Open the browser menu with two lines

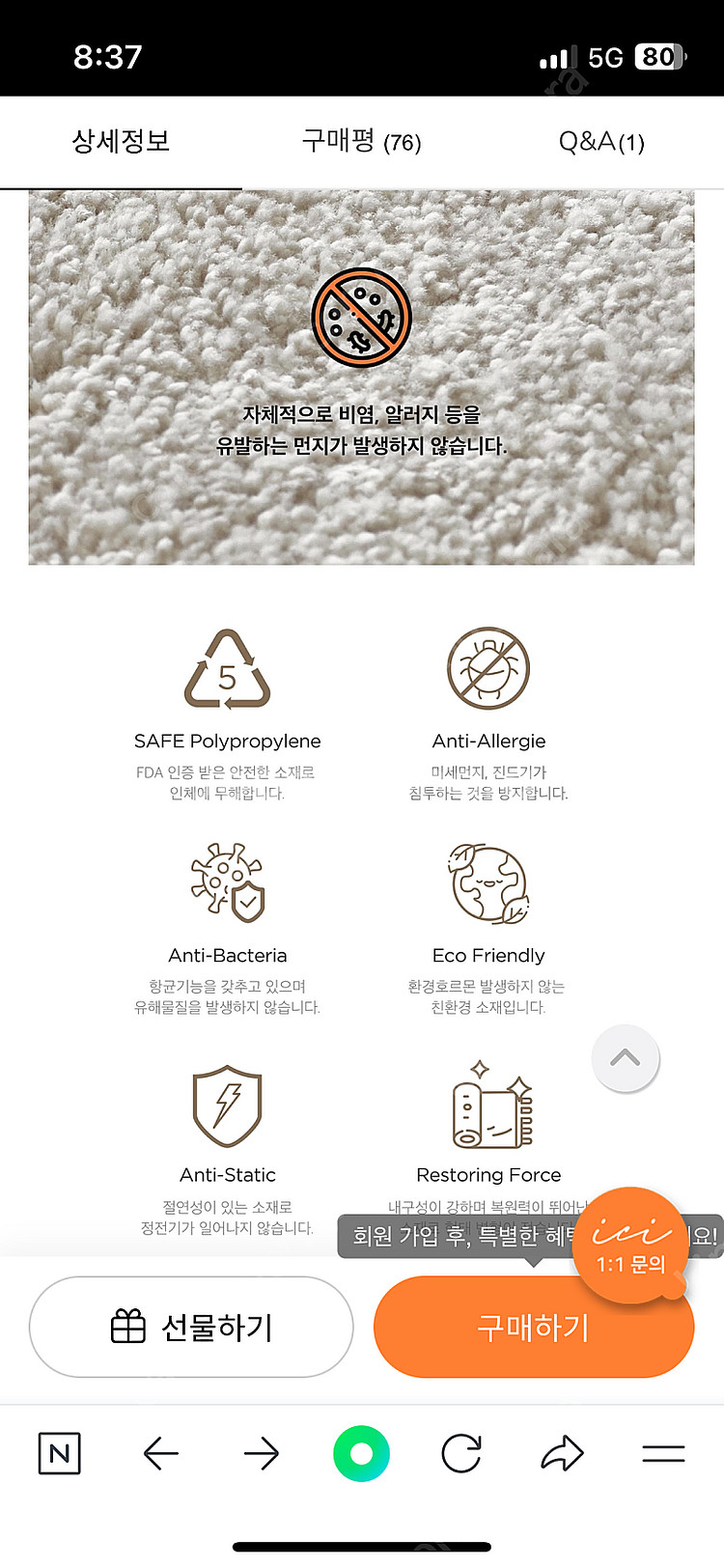663,1453
